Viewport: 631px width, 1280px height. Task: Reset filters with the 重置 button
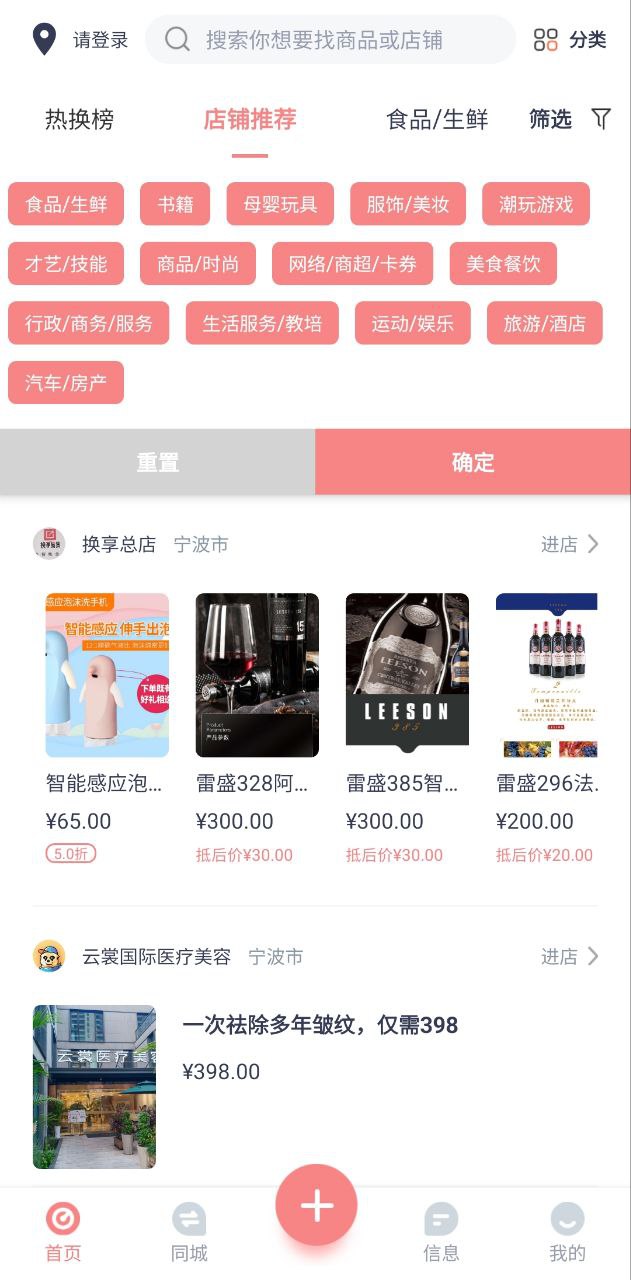coord(158,462)
